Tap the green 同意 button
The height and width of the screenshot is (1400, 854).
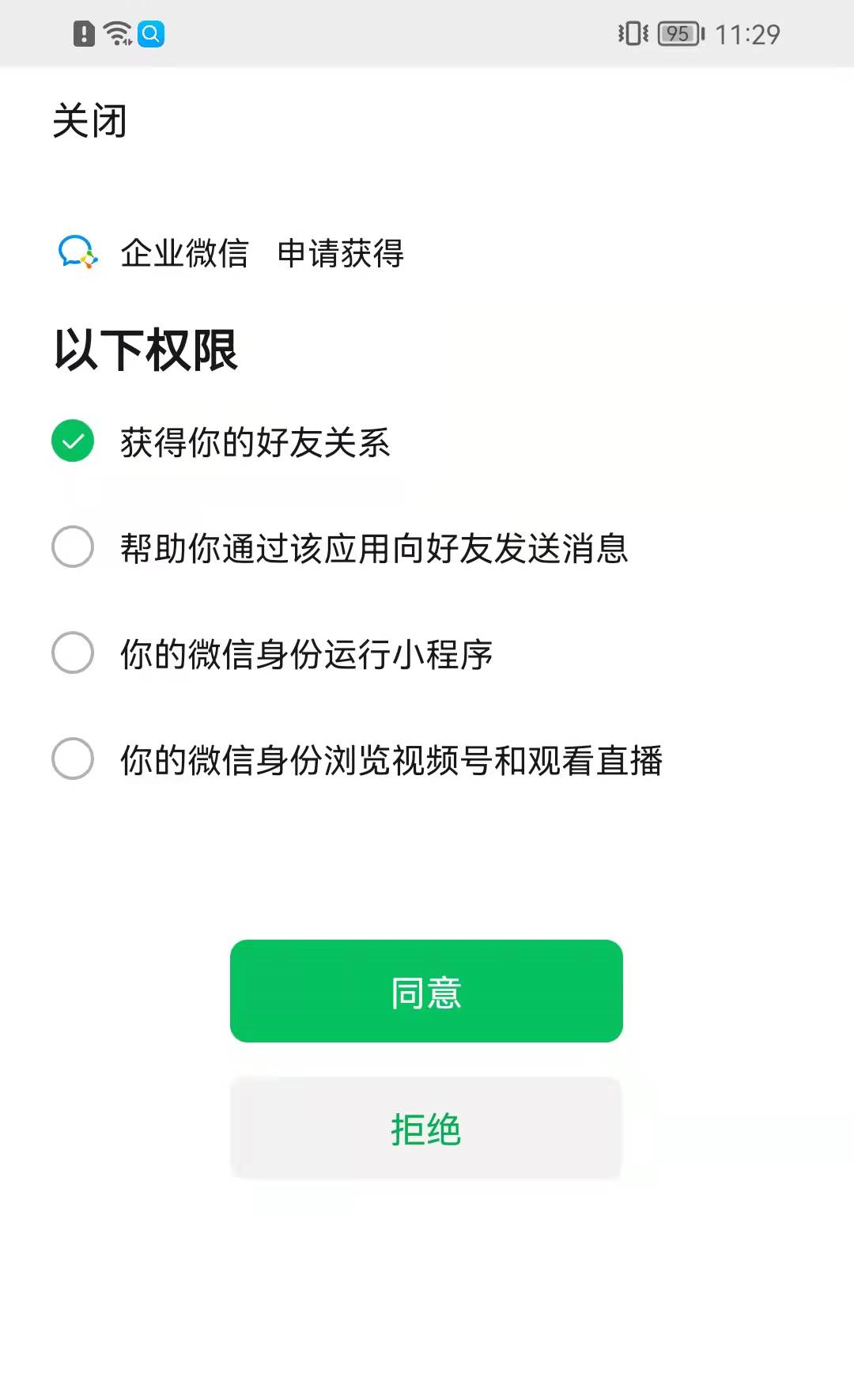pyautogui.click(x=426, y=991)
